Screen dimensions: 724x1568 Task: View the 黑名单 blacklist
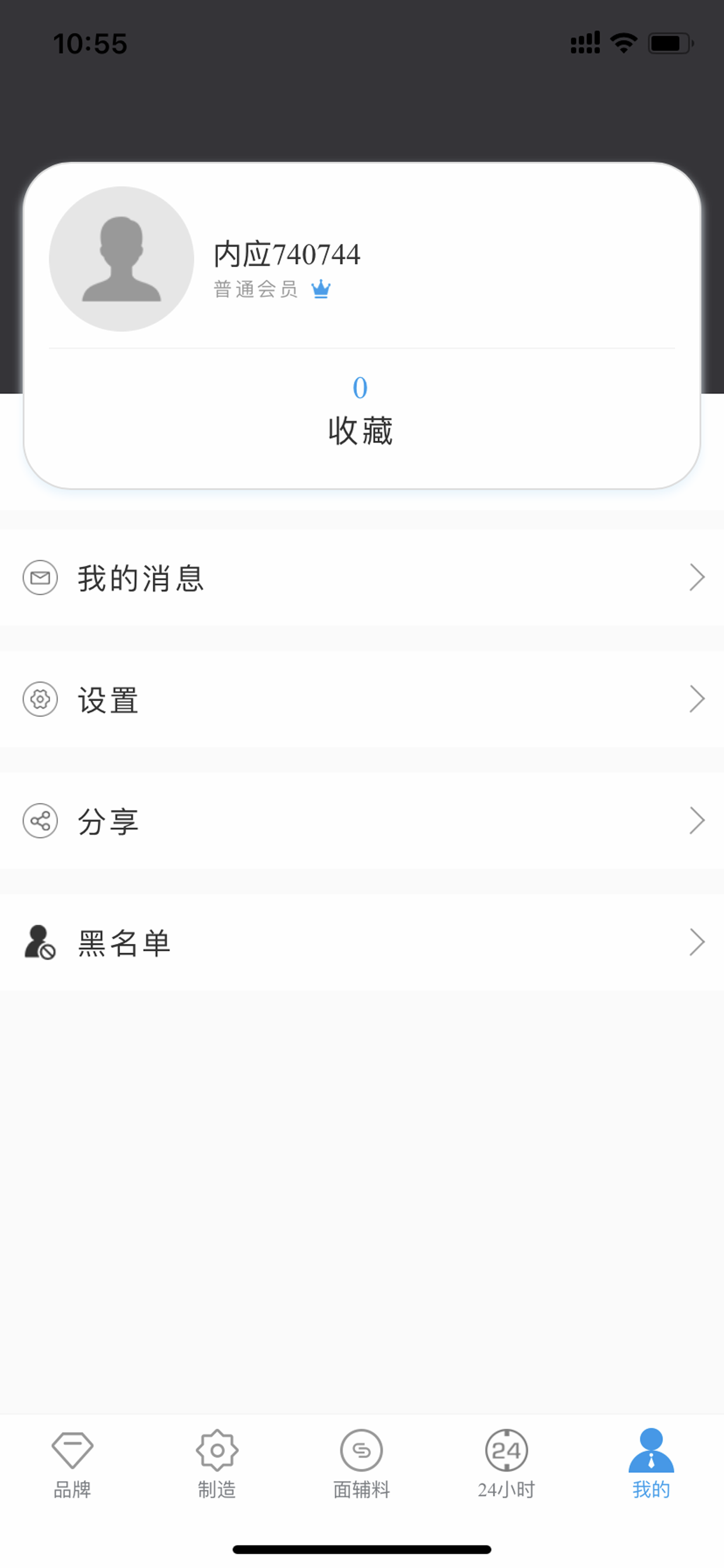[x=362, y=942]
